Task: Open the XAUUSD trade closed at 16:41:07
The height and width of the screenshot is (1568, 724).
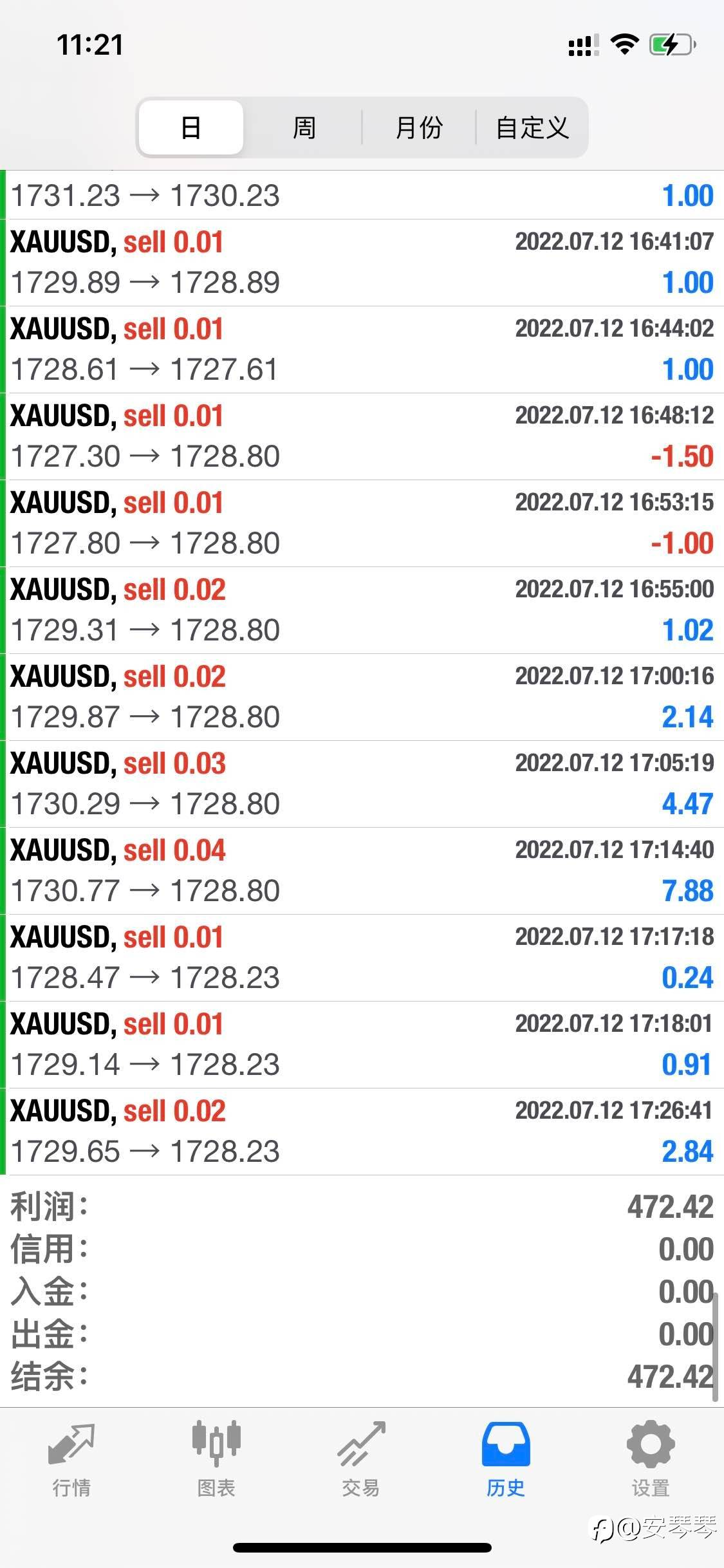Action: coord(362,263)
